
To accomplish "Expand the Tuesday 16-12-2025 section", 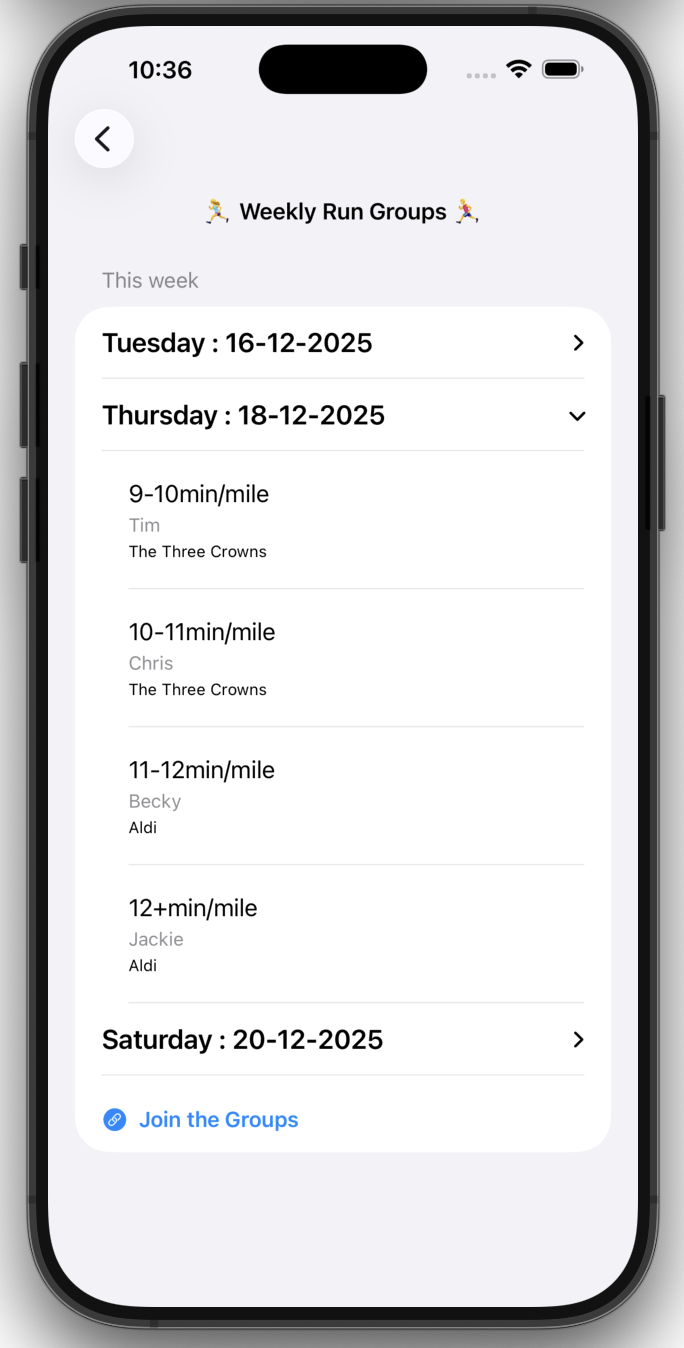I will click(x=342, y=343).
